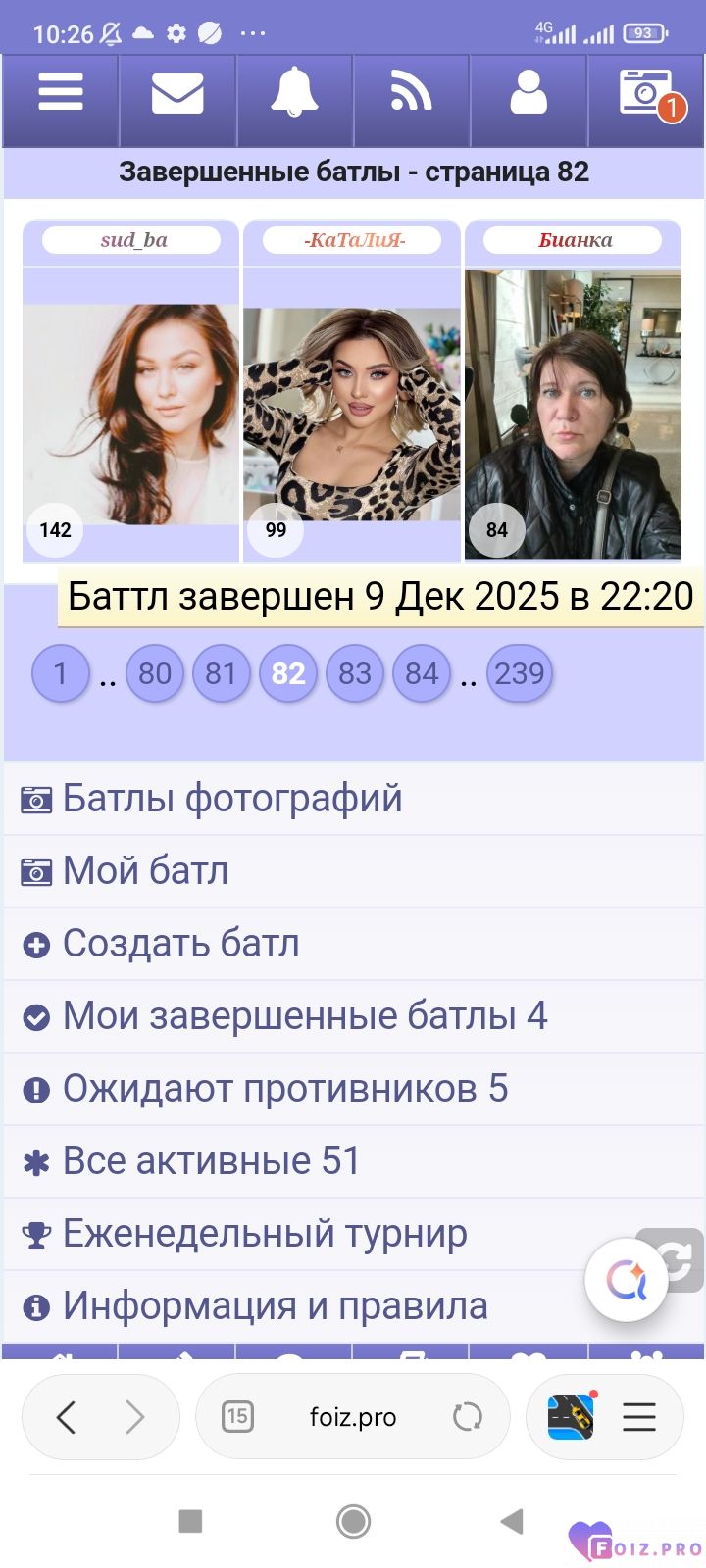The height and width of the screenshot is (1568, 706).
Task: Open the notifications bell
Action: [x=294, y=94]
